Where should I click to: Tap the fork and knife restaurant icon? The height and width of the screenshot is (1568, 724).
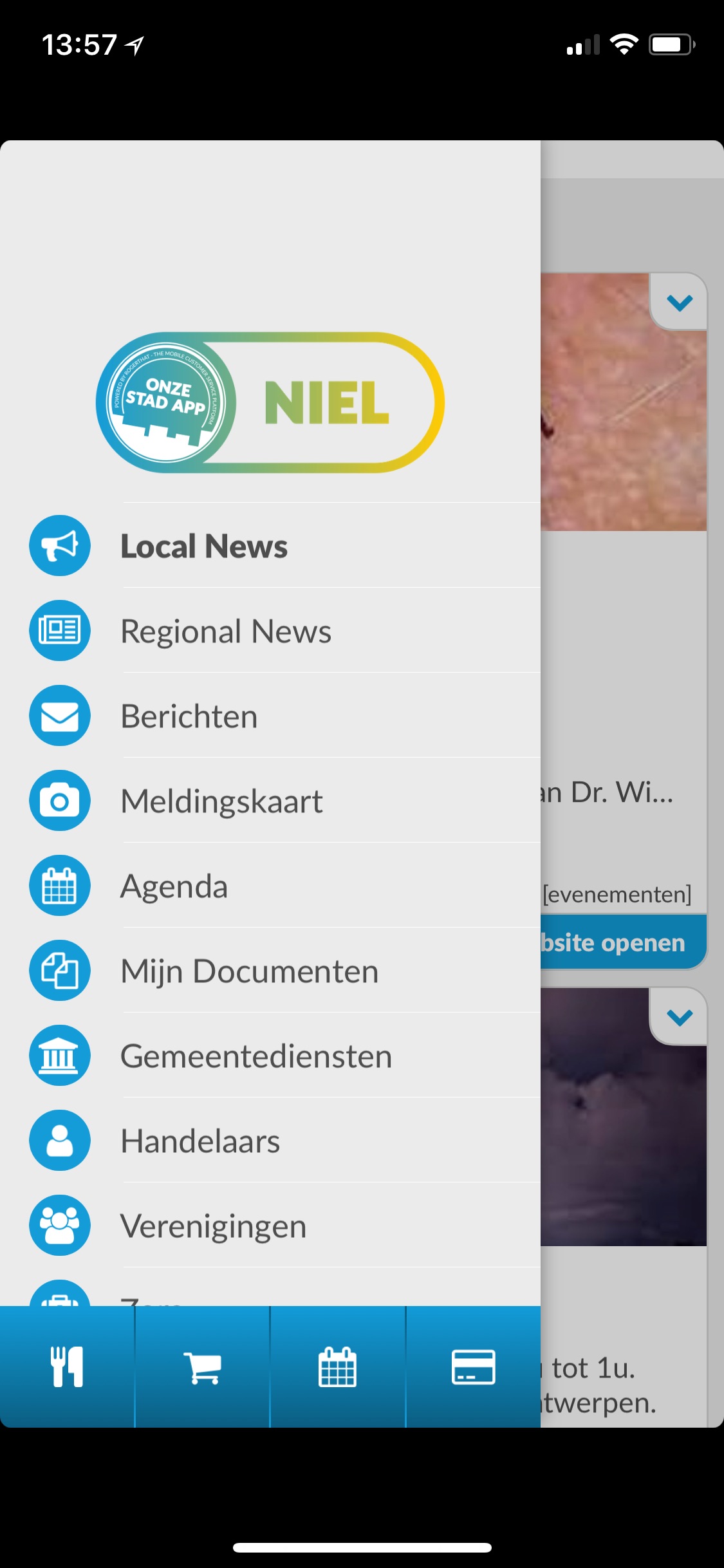(x=67, y=1367)
